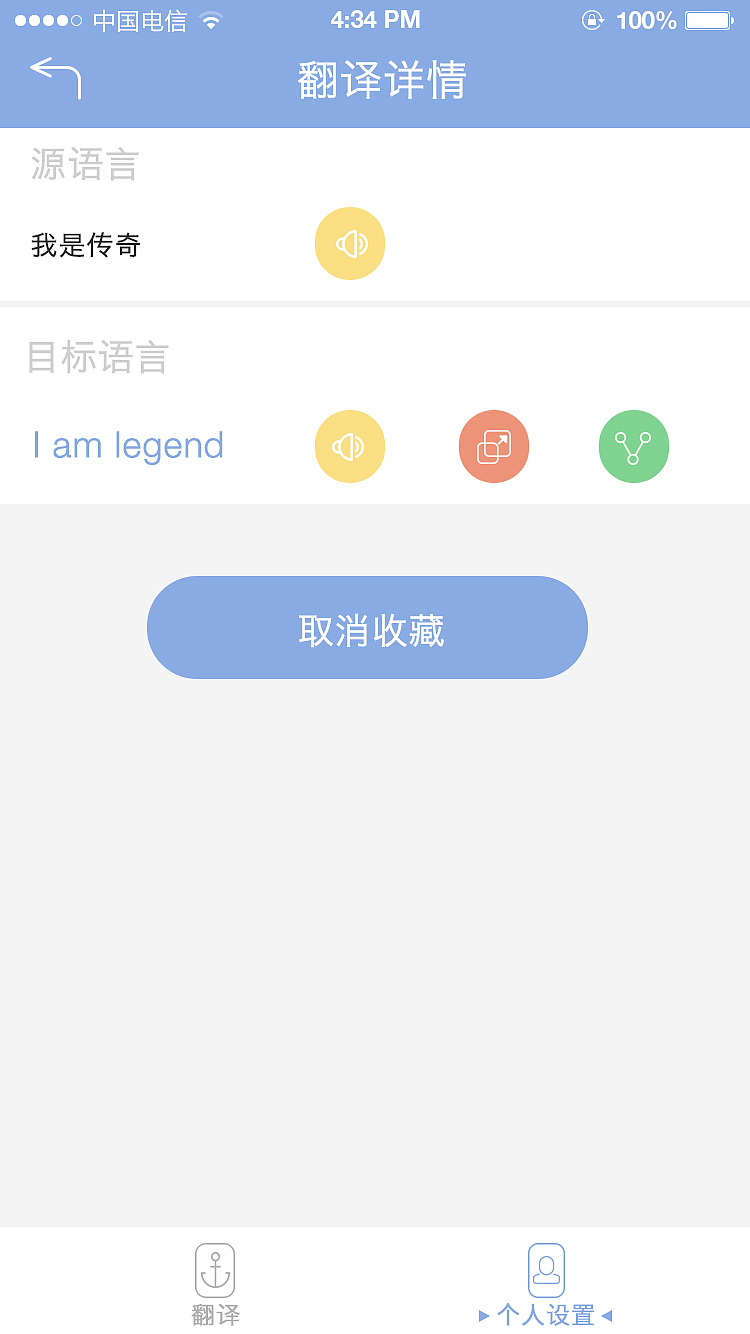Play pronunciation of translation I am legend

[x=350, y=446]
